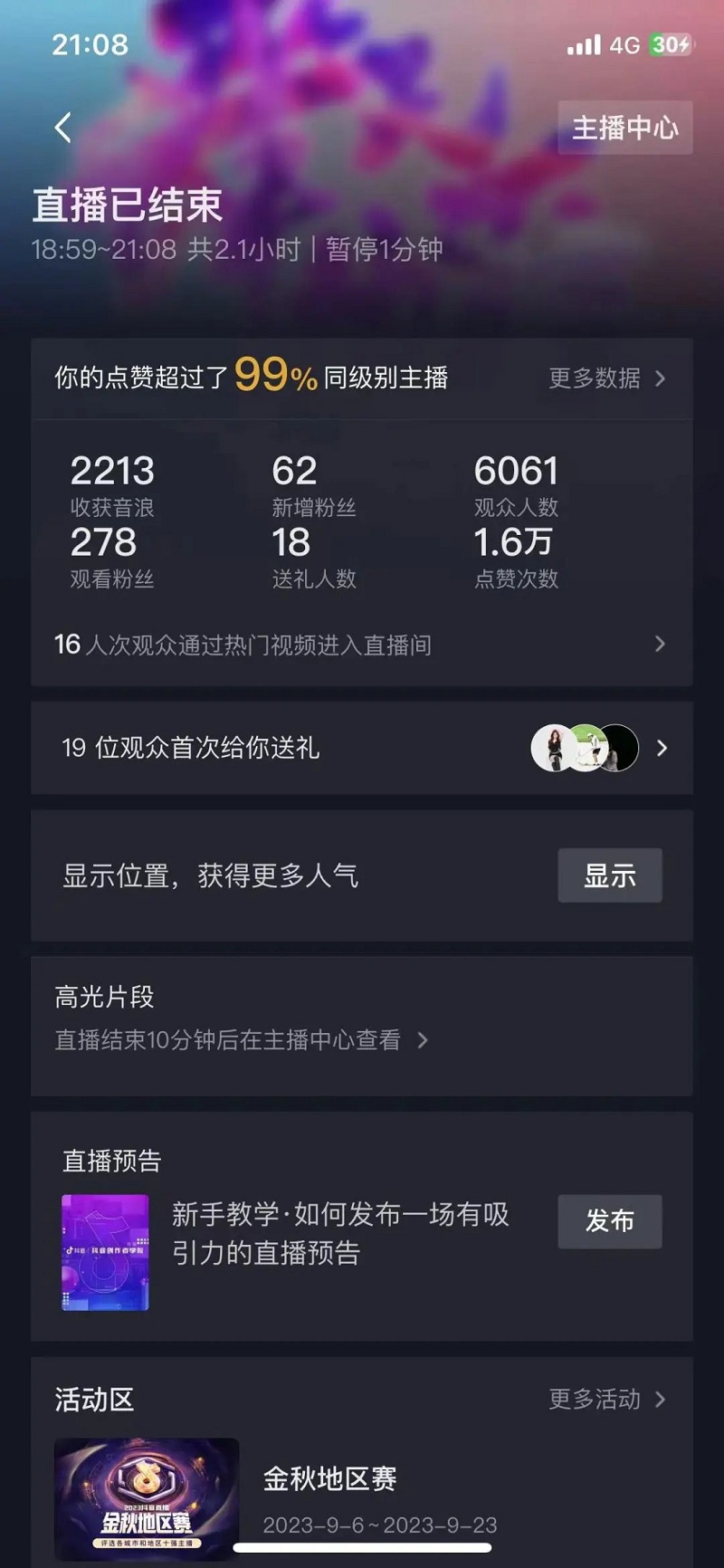View 19 位观众首次给你送礼 list
Image resolution: width=724 pixels, height=1568 pixels.
(360, 748)
